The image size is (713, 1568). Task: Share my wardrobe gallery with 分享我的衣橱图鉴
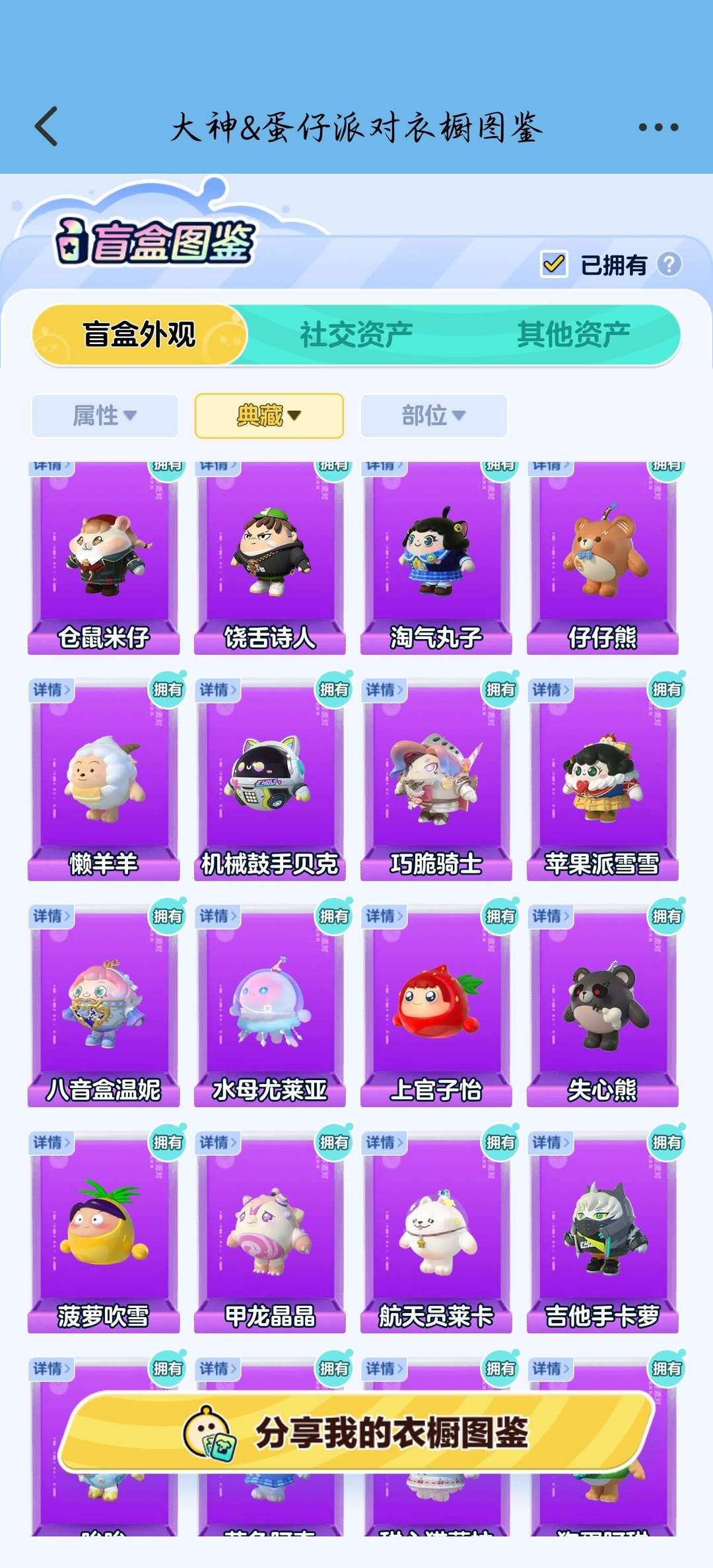point(356,1432)
